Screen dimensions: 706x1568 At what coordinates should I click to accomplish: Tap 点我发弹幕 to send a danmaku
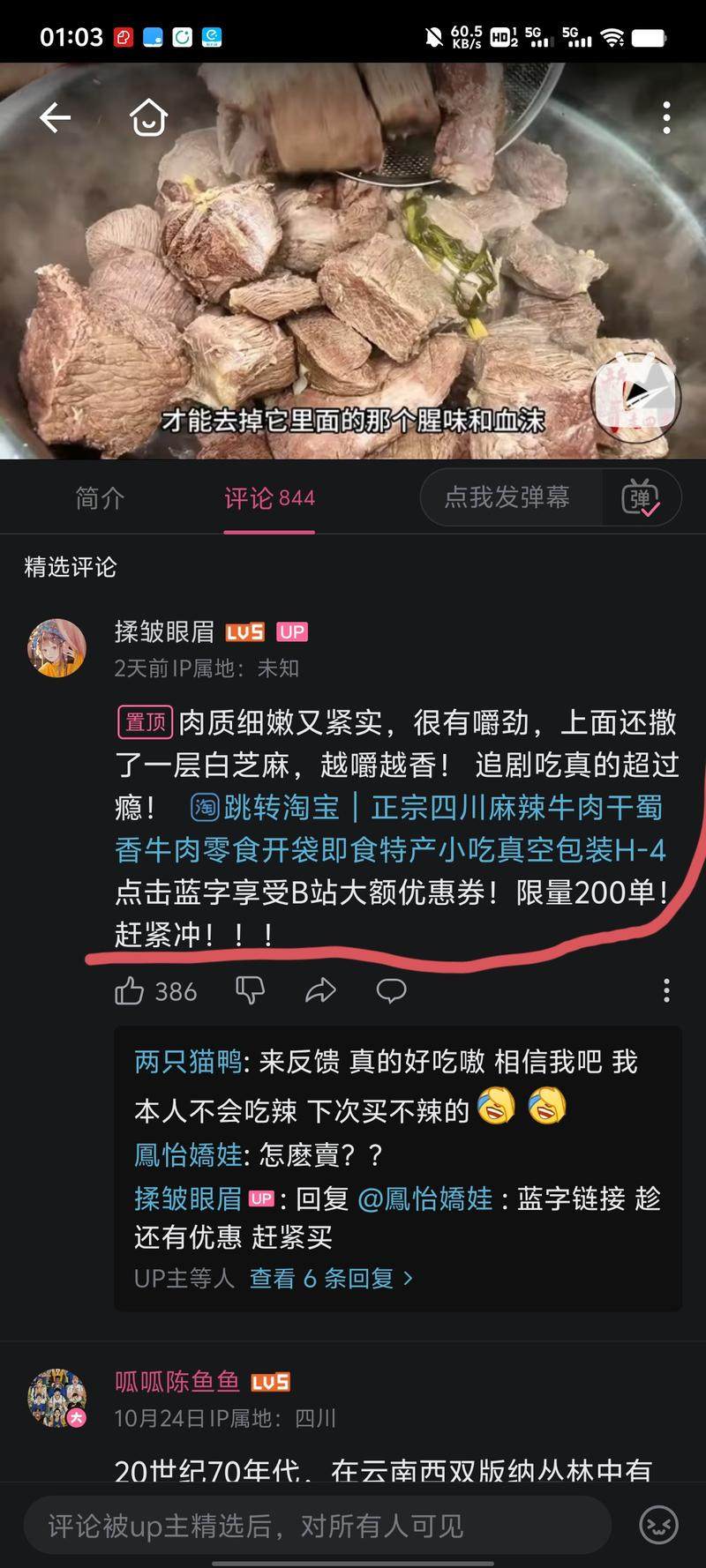coord(507,497)
